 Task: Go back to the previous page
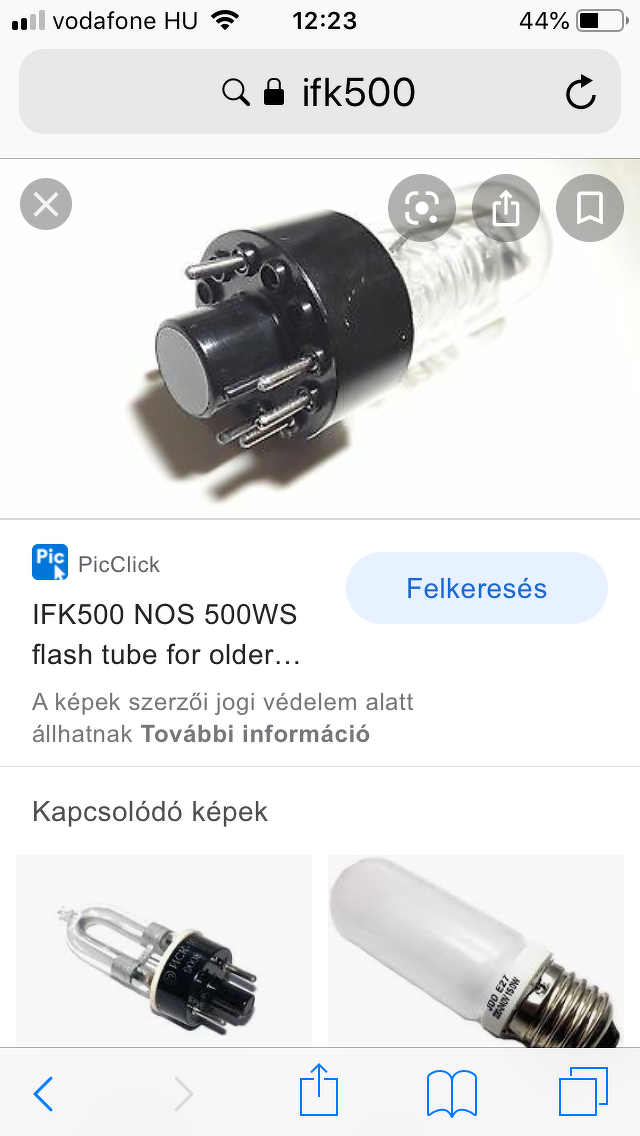click(x=44, y=1094)
